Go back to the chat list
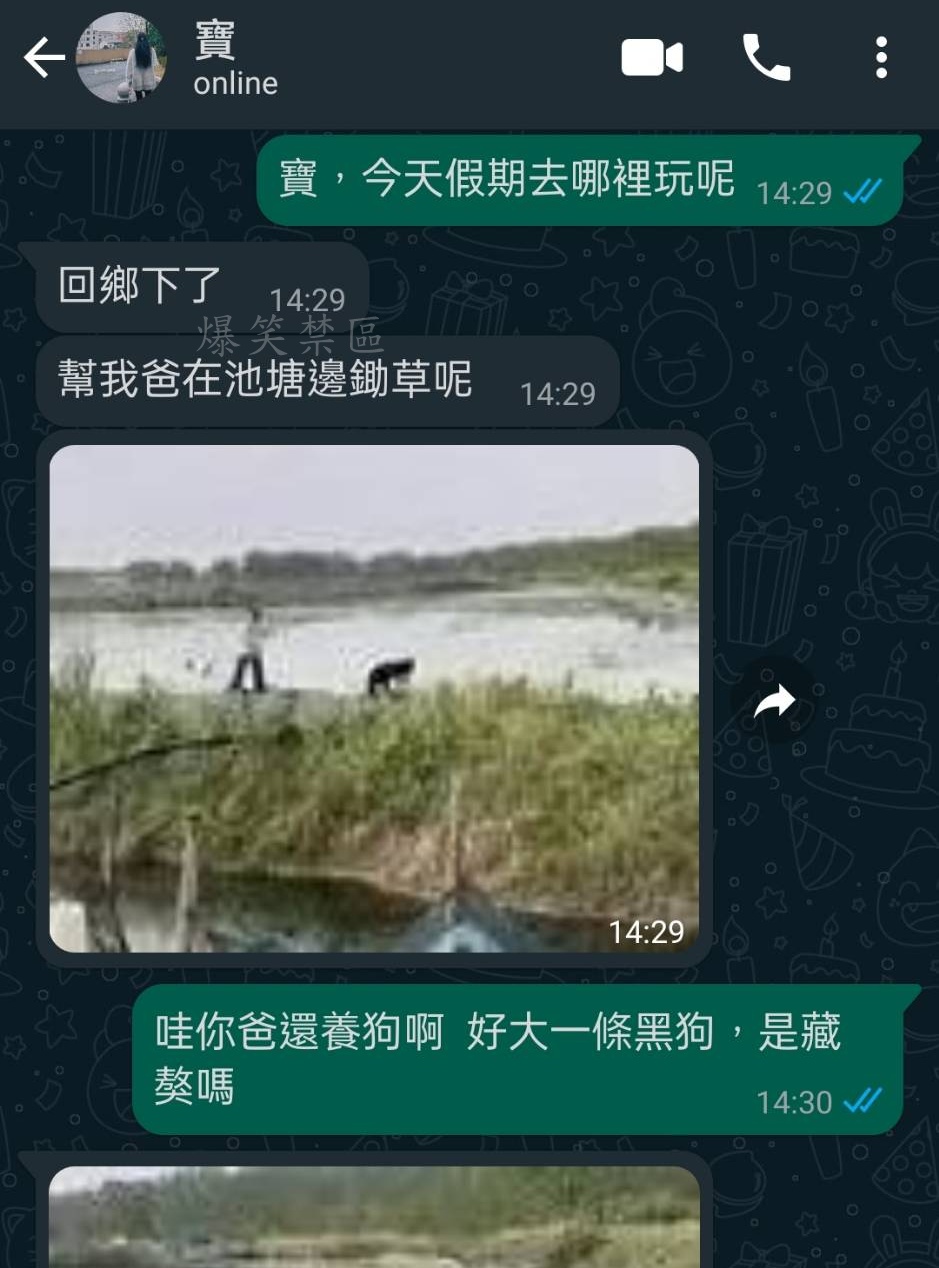 (44, 58)
